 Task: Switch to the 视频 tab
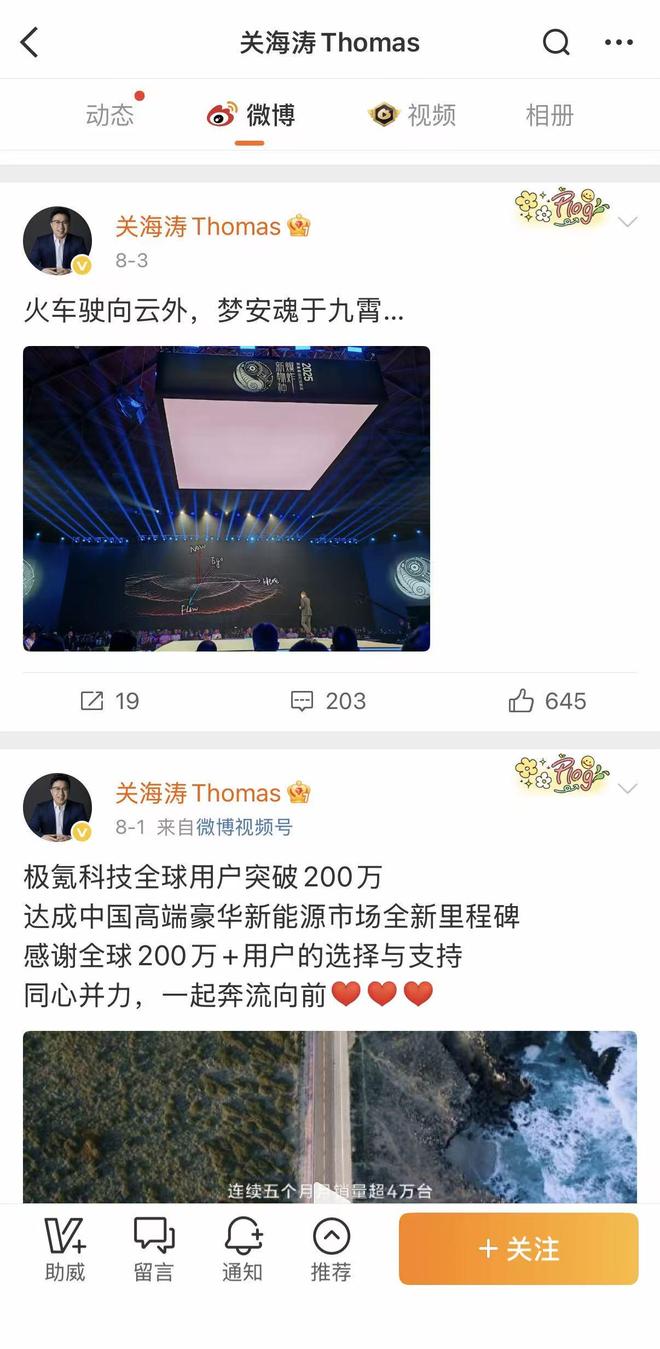412,115
